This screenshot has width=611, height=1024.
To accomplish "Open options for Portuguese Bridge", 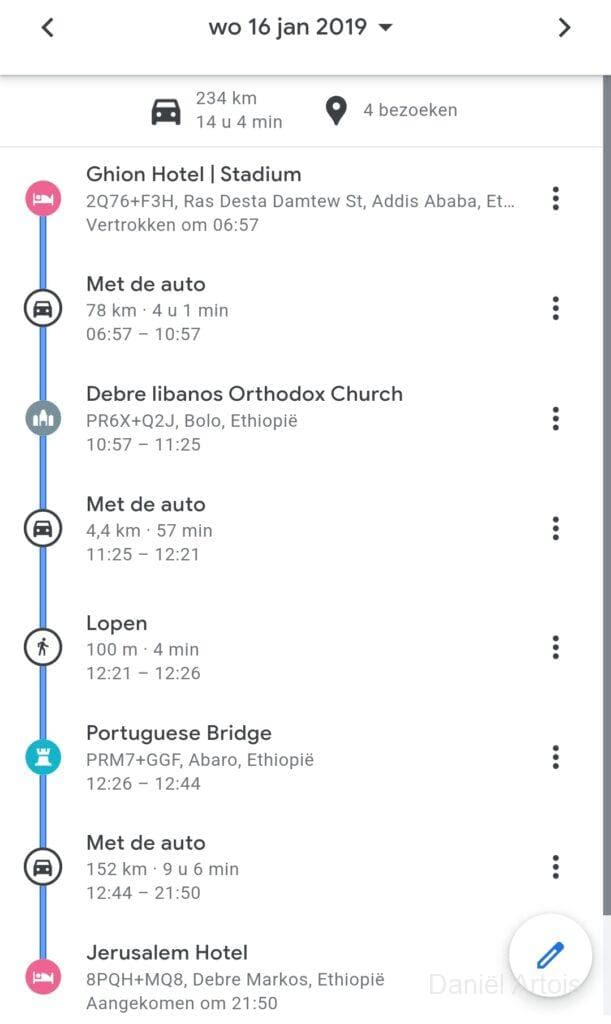I will [556, 757].
